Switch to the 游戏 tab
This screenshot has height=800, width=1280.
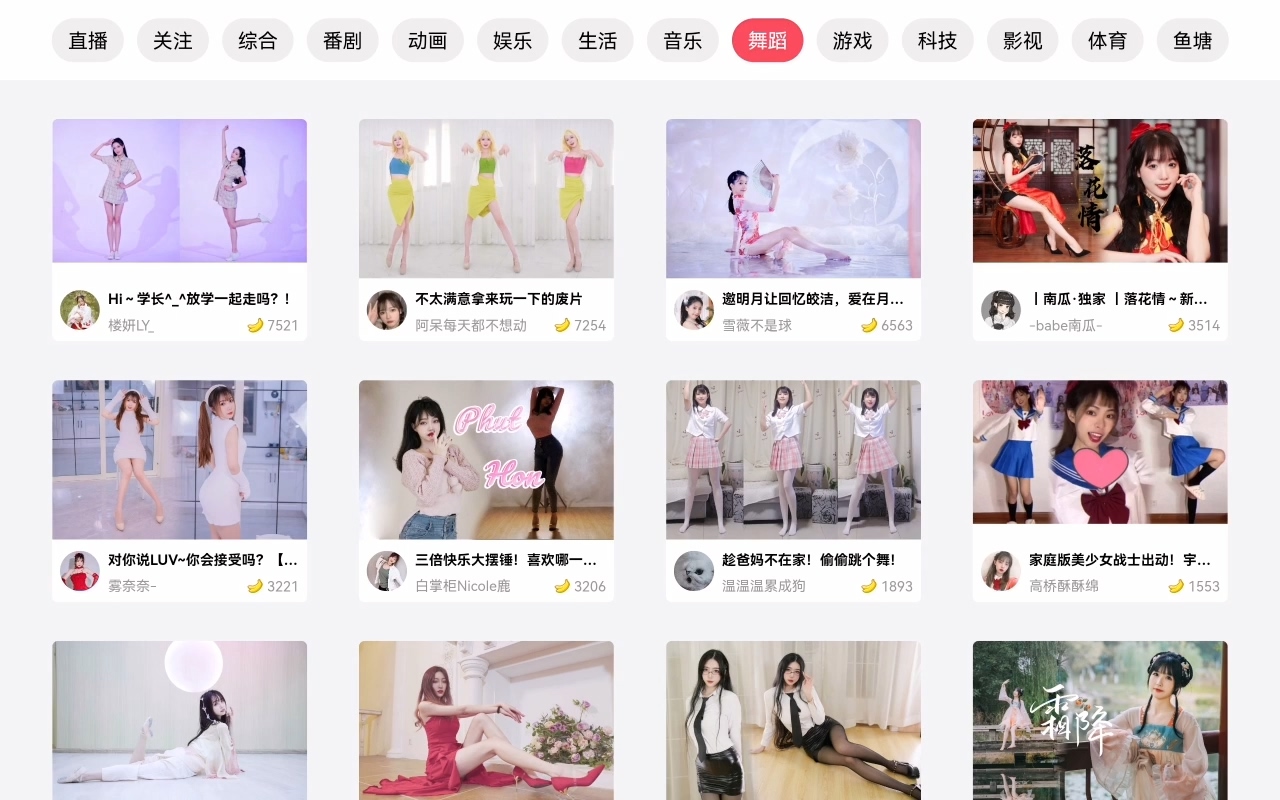[853, 40]
